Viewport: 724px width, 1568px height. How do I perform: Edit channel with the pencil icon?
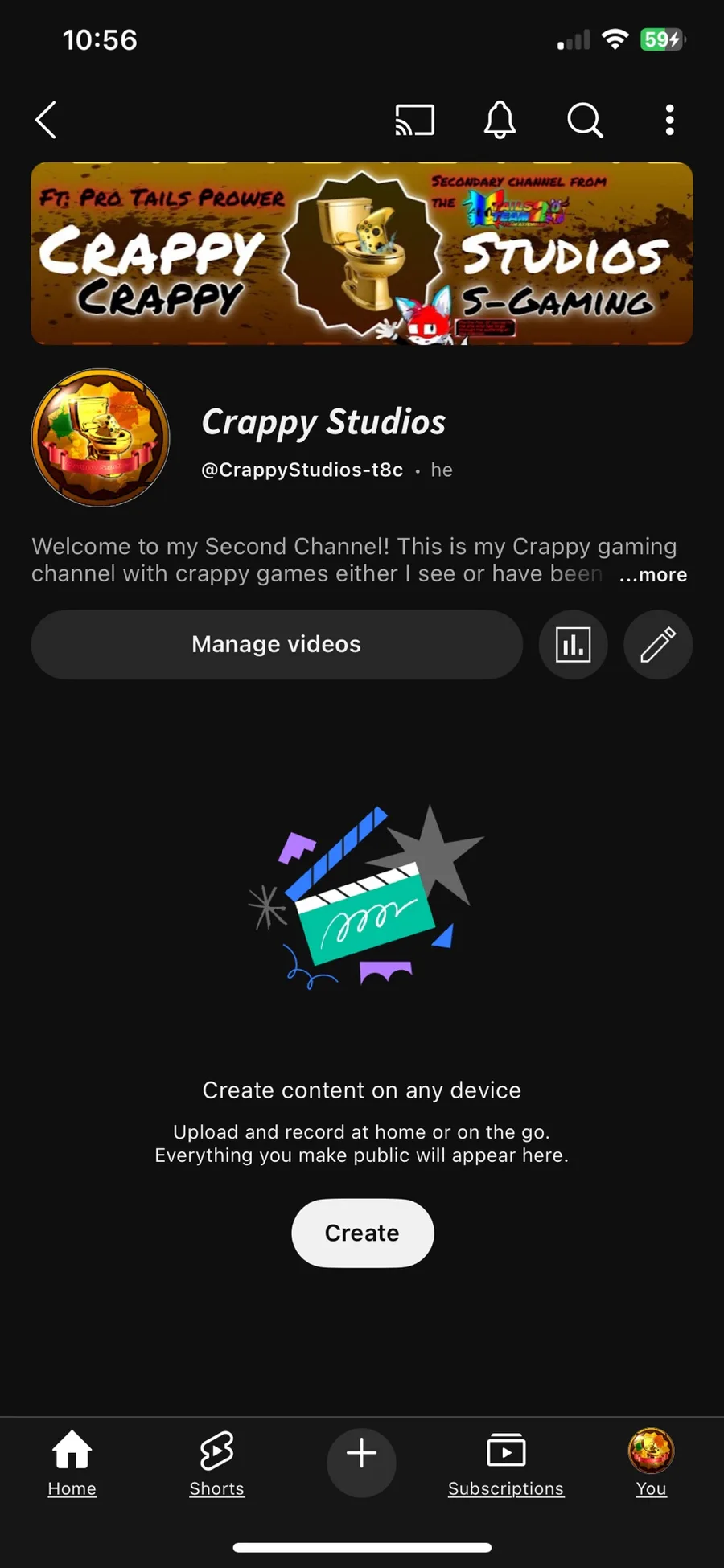658,644
